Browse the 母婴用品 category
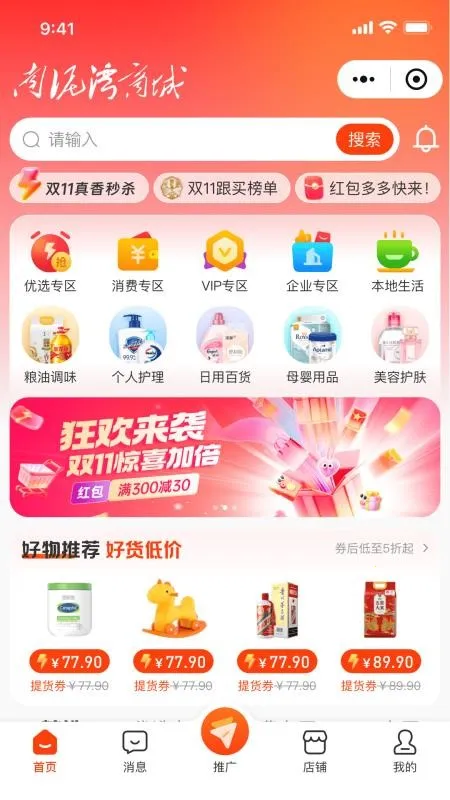 pyautogui.click(x=312, y=345)
